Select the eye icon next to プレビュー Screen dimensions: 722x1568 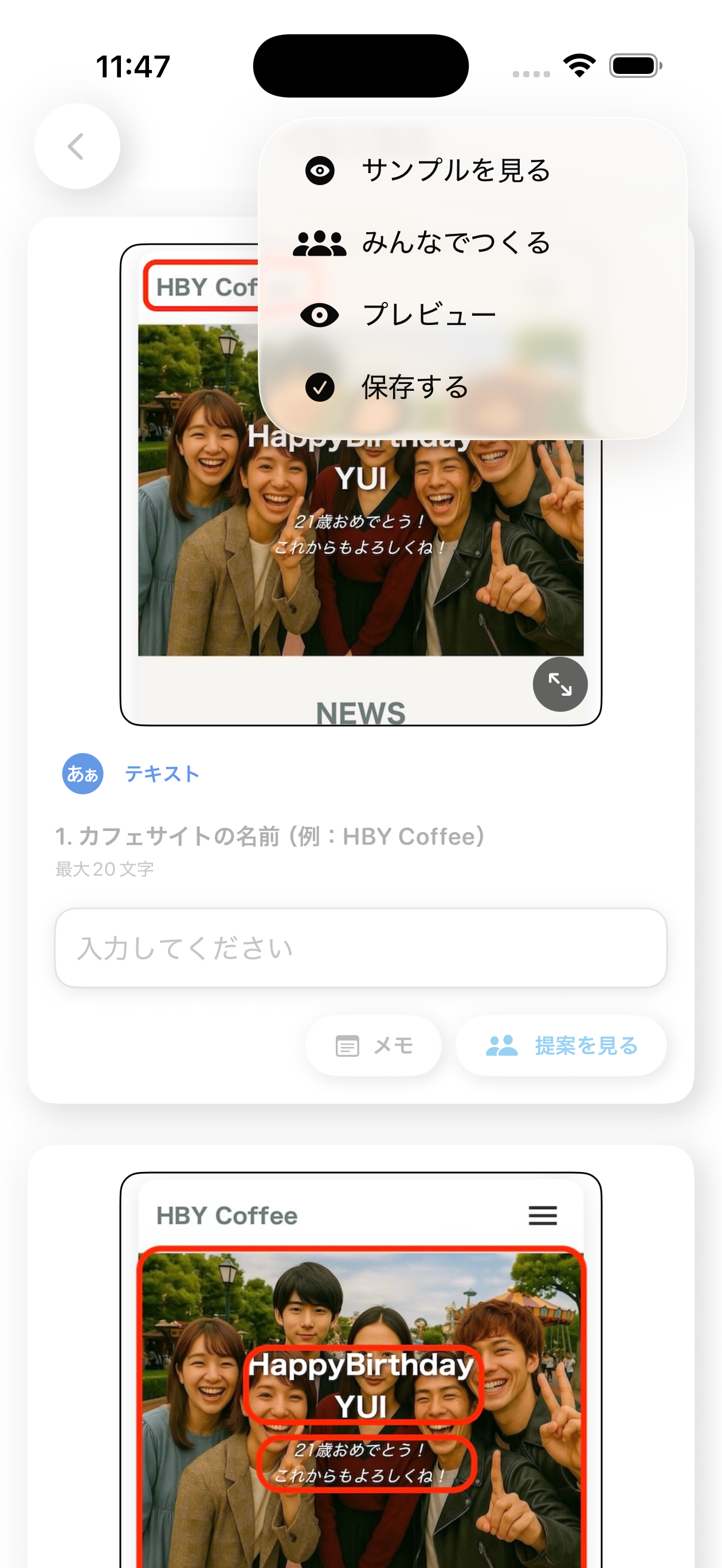pyautogui.click(x=319, y=315)
